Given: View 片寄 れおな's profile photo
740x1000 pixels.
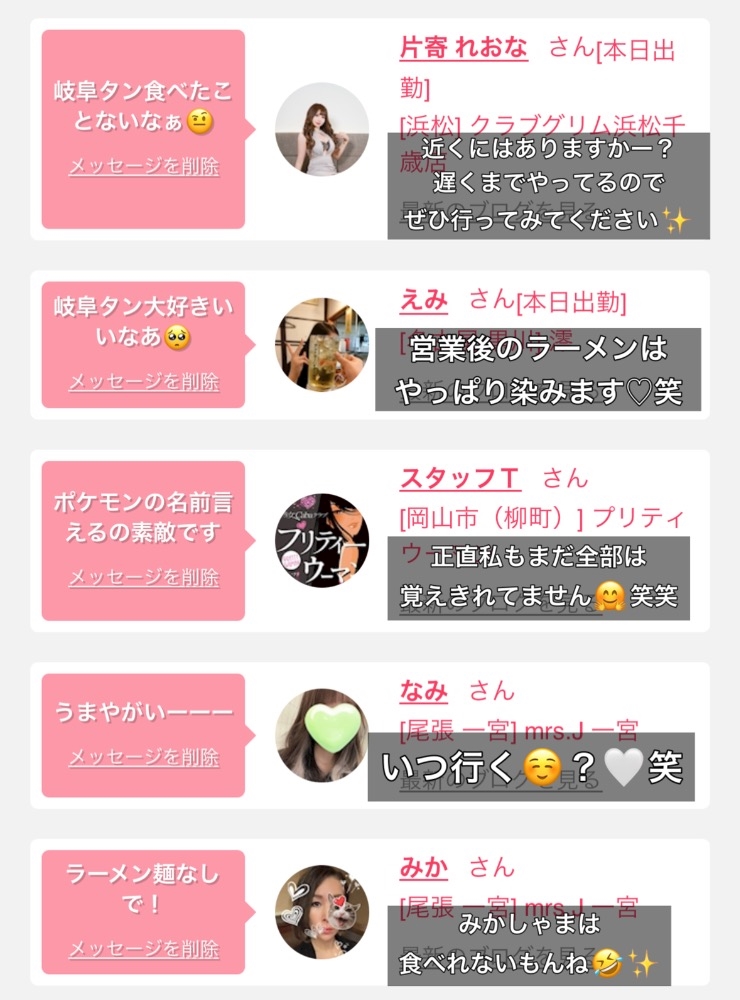Looking at the screenshot, I should (322, 129).
